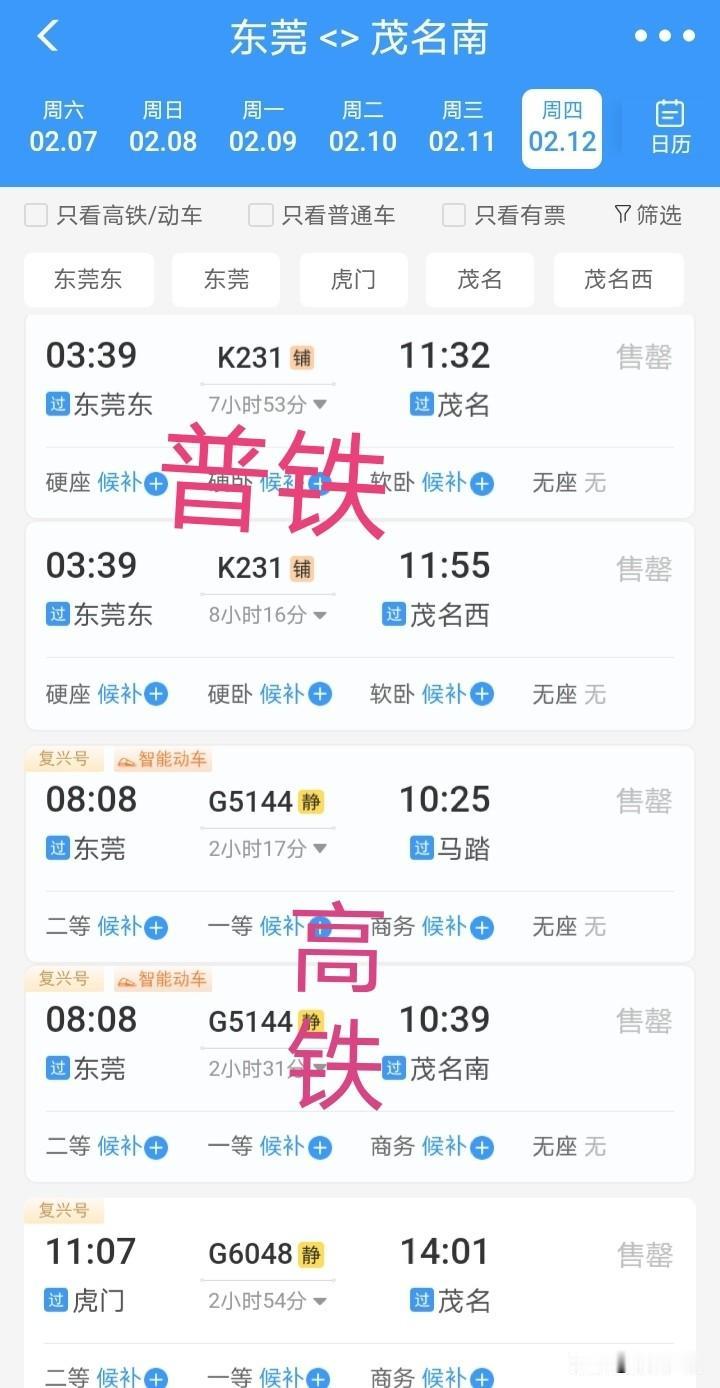Tap the 筛选 filter icon

(646, 215)
